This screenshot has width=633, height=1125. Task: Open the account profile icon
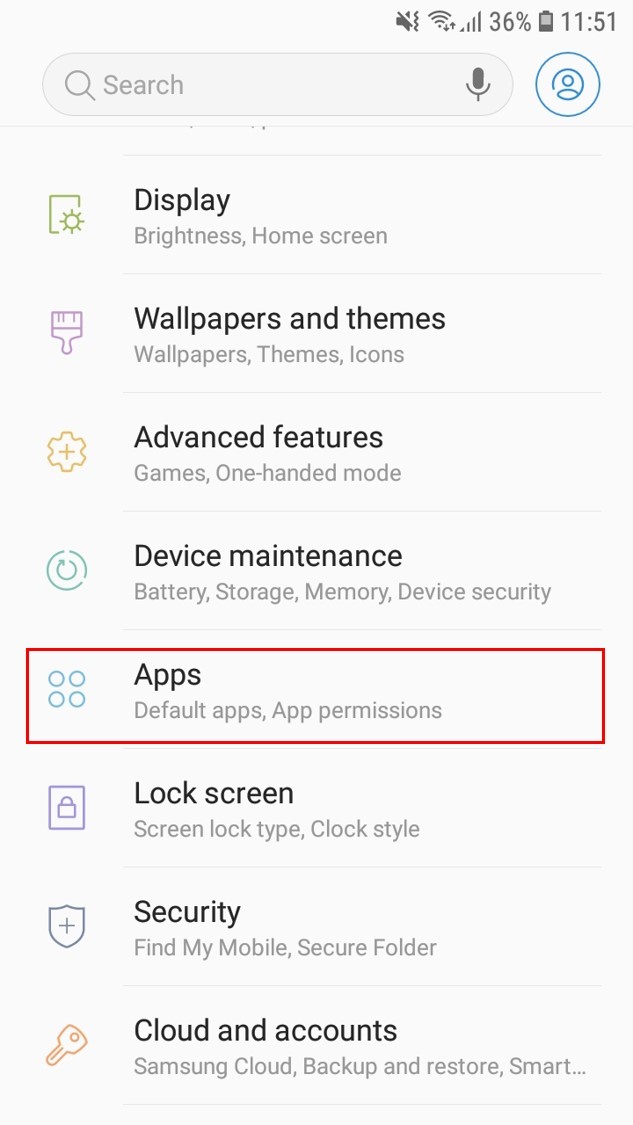click(x=568, y=84)
